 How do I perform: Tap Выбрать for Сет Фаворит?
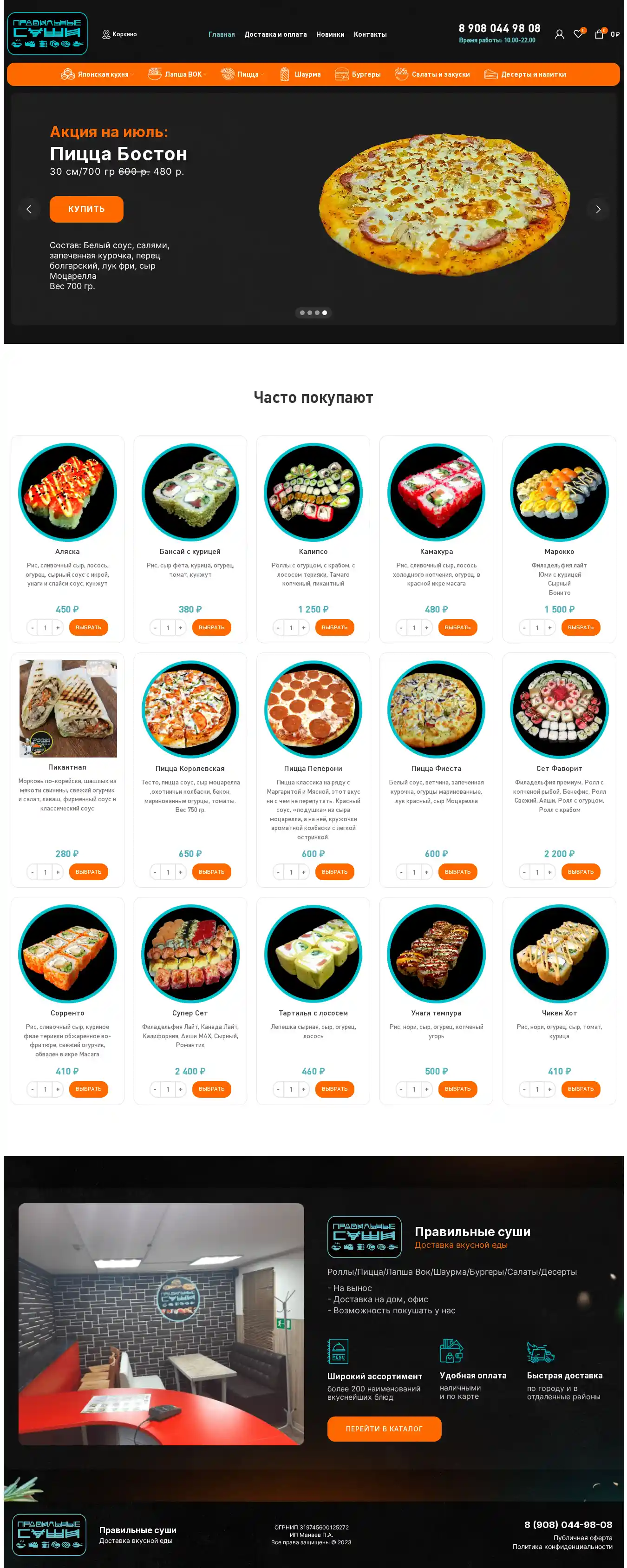point(580,872)
